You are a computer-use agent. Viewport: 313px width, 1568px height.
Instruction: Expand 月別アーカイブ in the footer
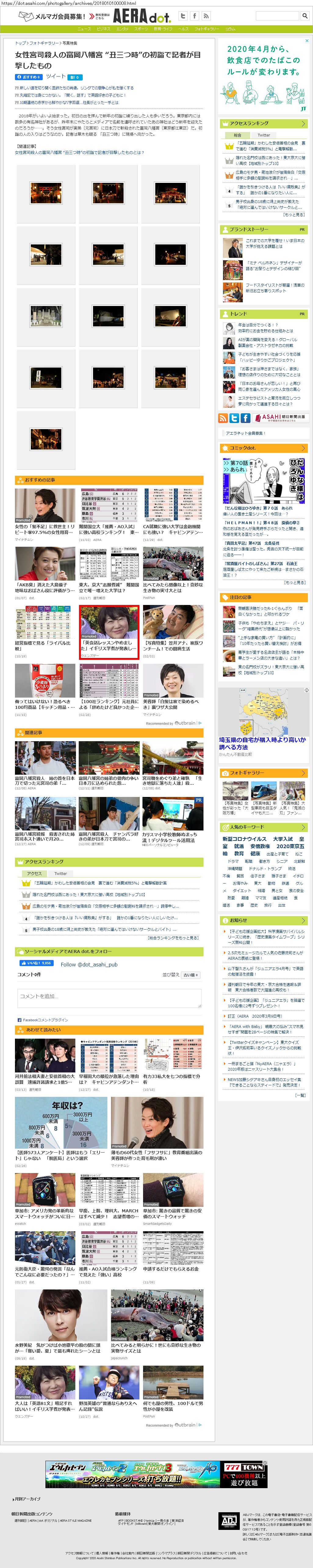[27, 1499]
